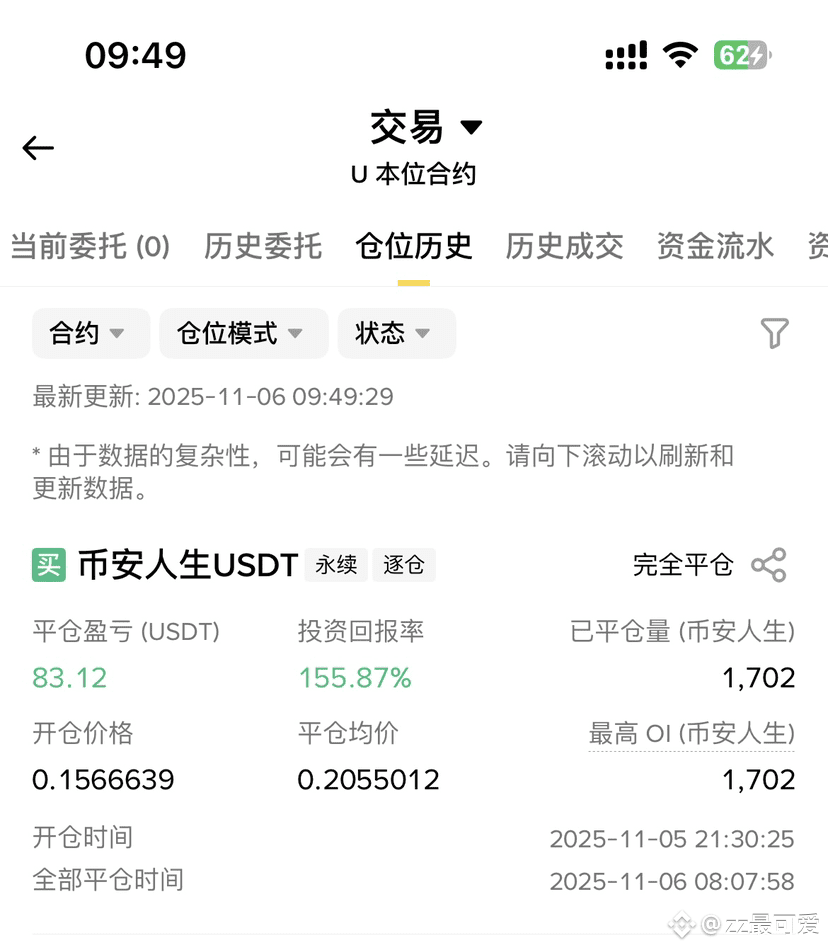Screen dimensions: 828x950
Task: Open the funnel filter icon
Action: coord(774,333)
